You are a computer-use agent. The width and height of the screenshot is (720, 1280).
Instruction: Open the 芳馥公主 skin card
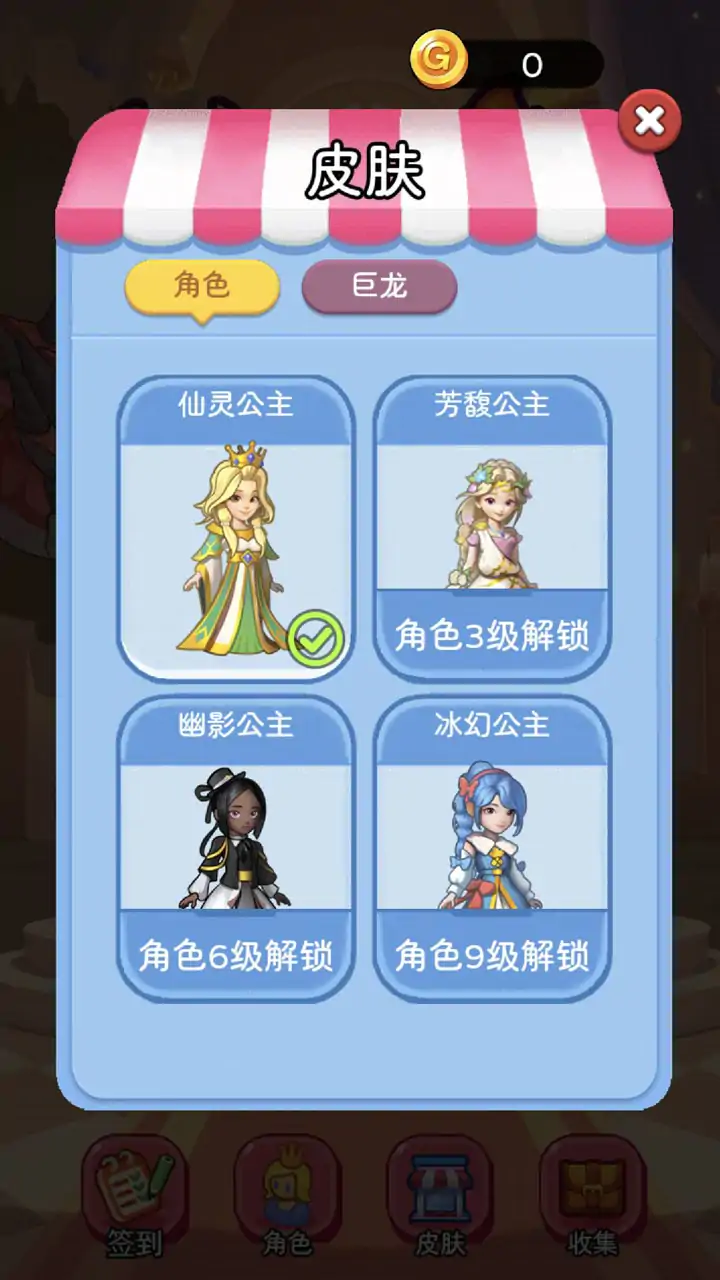tap(492, 530)
